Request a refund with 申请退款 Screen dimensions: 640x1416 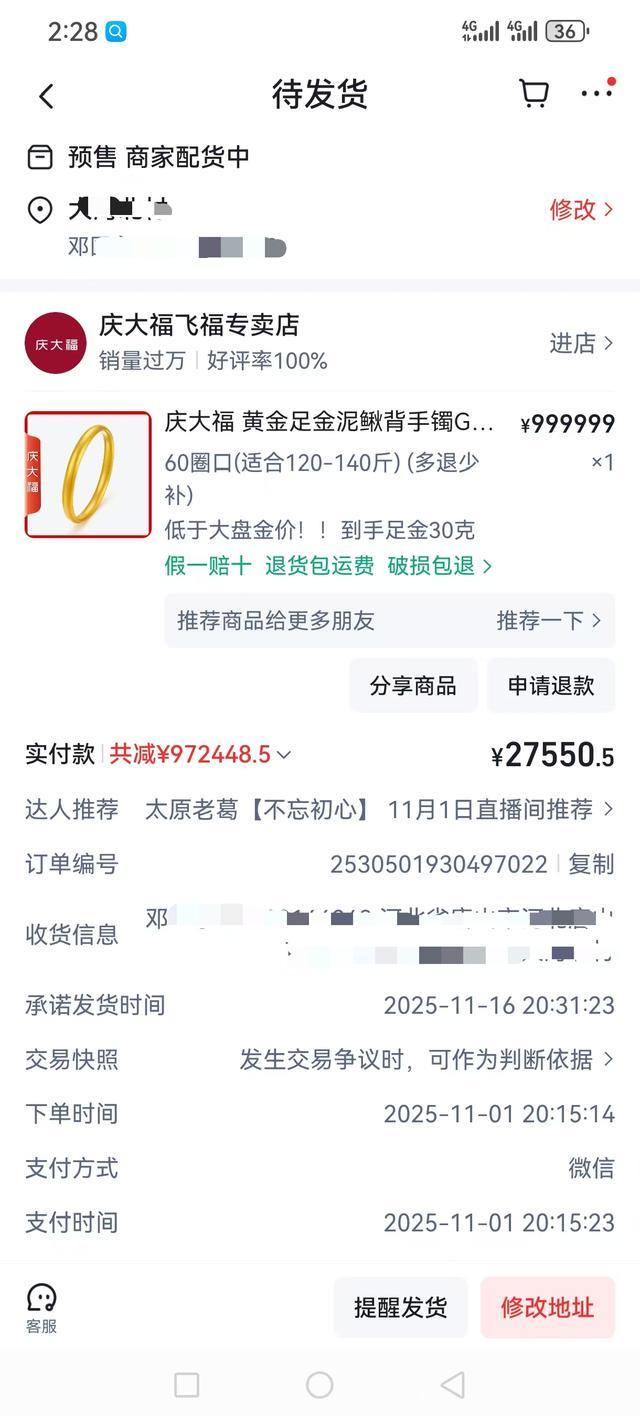pos(550,685)
